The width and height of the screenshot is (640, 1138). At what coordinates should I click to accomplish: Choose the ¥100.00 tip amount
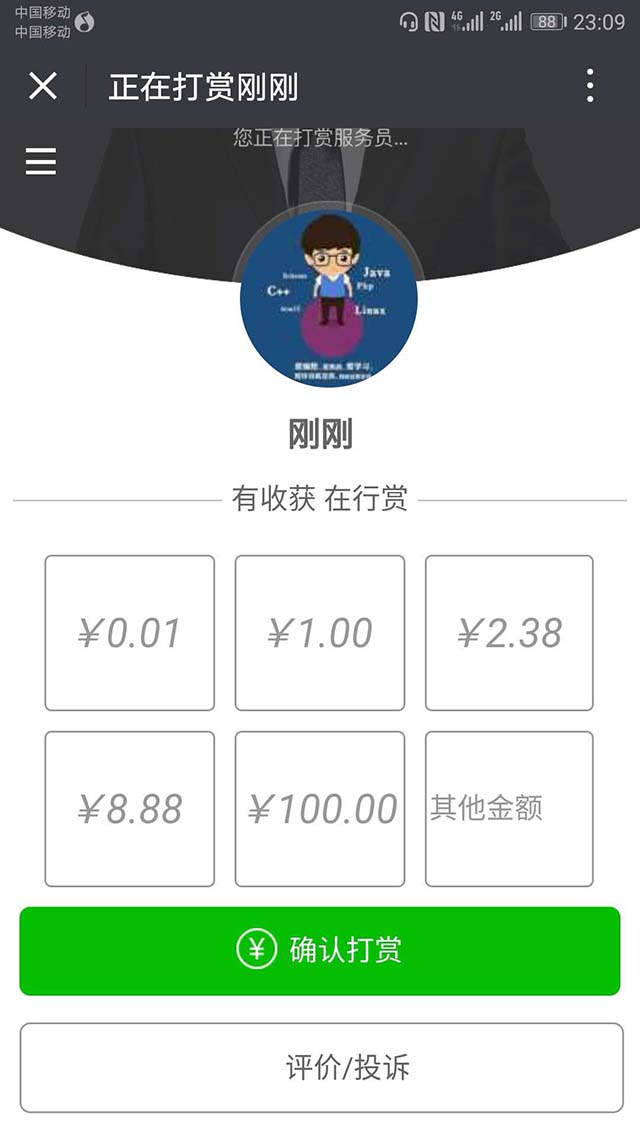[320, 809]
